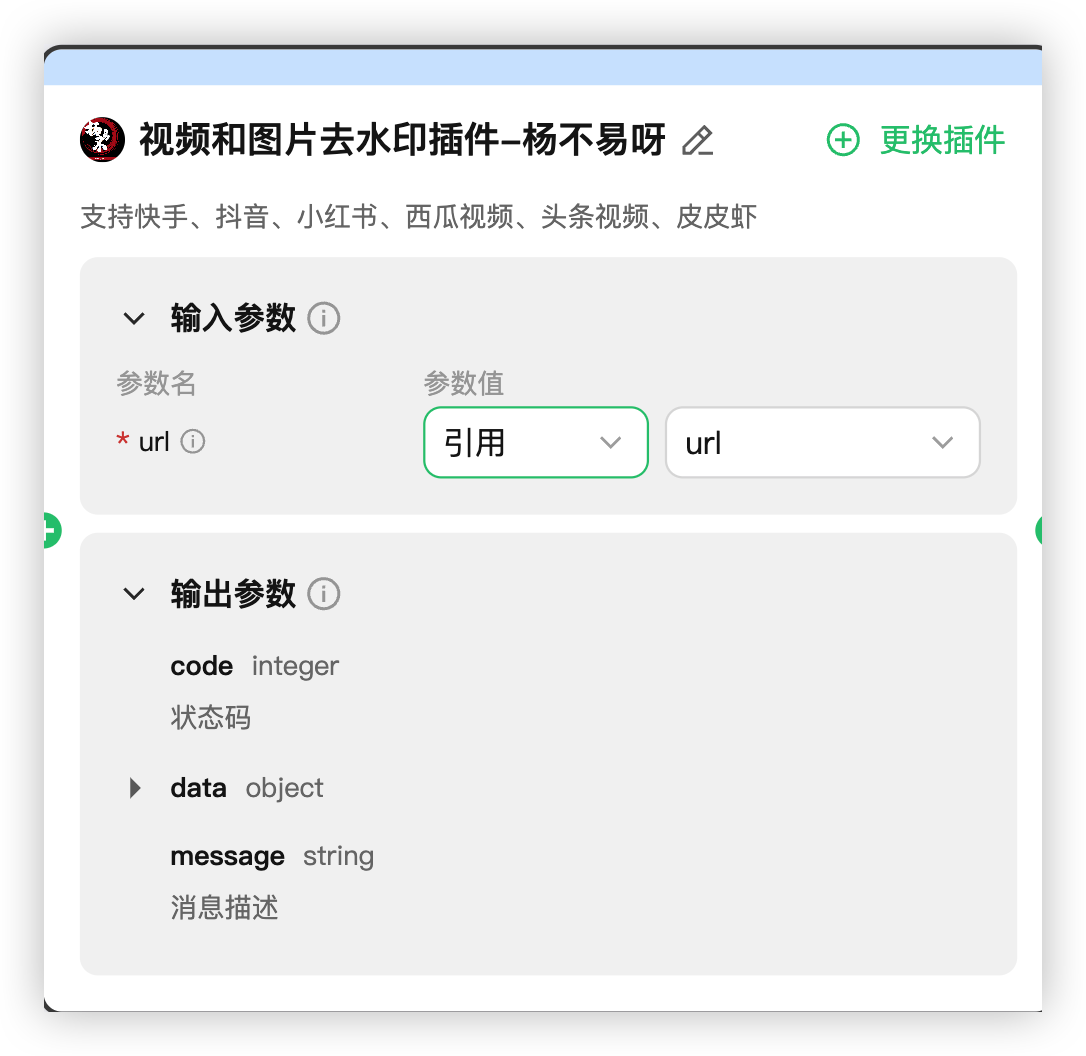
Task: Expand the data object field
Action: tap(135, 788)
